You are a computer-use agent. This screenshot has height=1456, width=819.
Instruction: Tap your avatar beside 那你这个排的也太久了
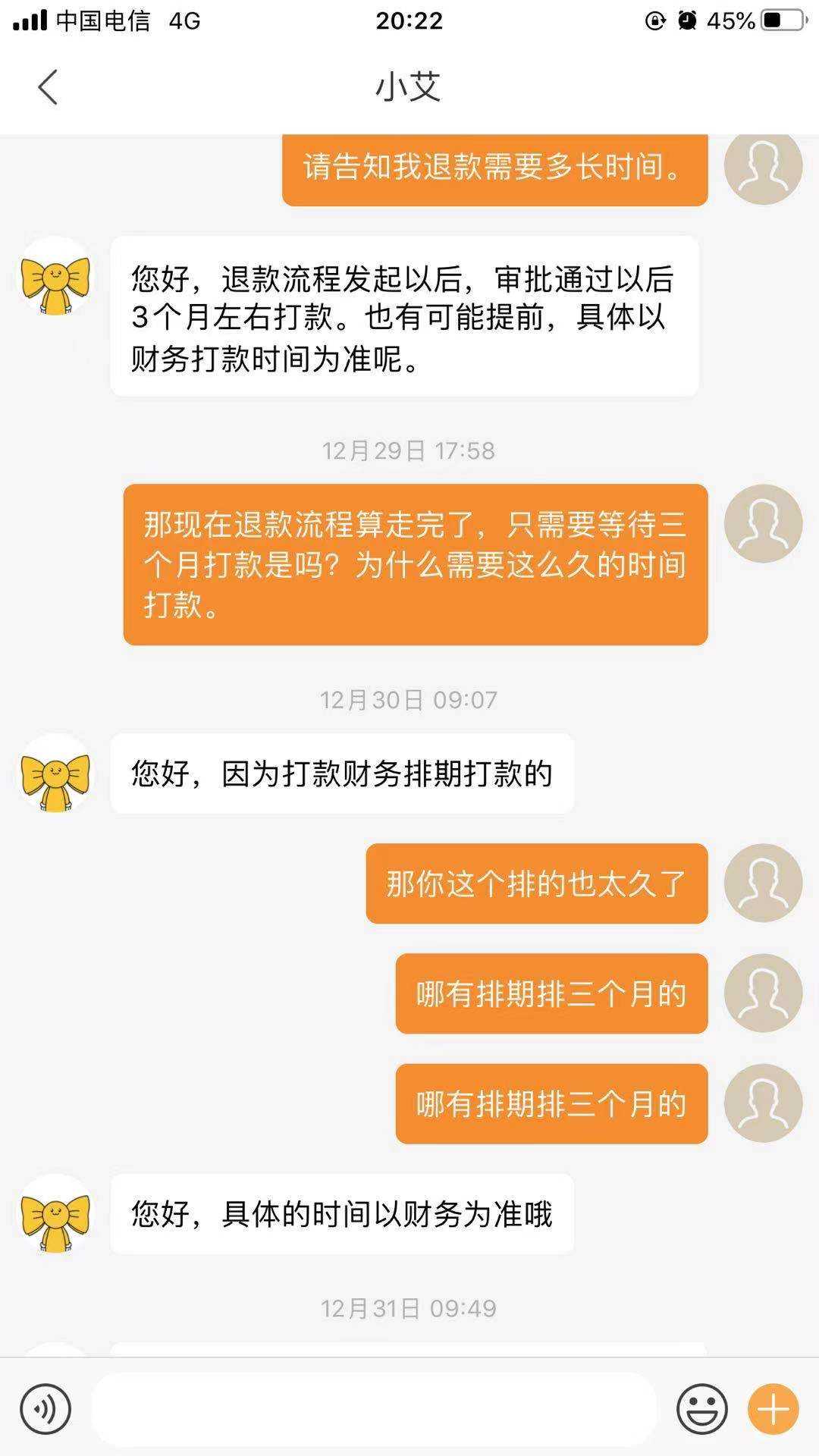(x=763, y=883)
